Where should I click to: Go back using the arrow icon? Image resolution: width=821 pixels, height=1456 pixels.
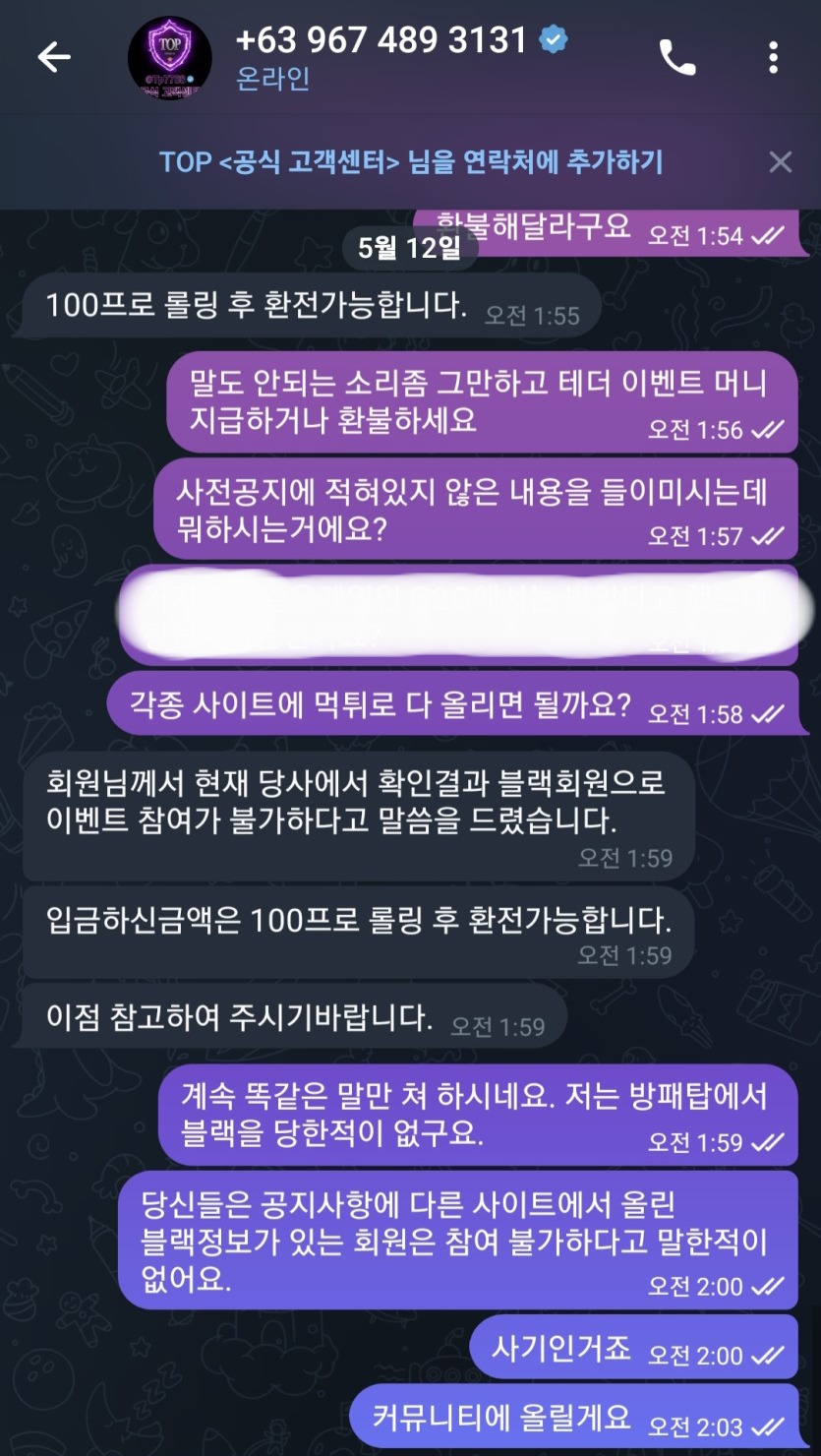tap(54, 58)
